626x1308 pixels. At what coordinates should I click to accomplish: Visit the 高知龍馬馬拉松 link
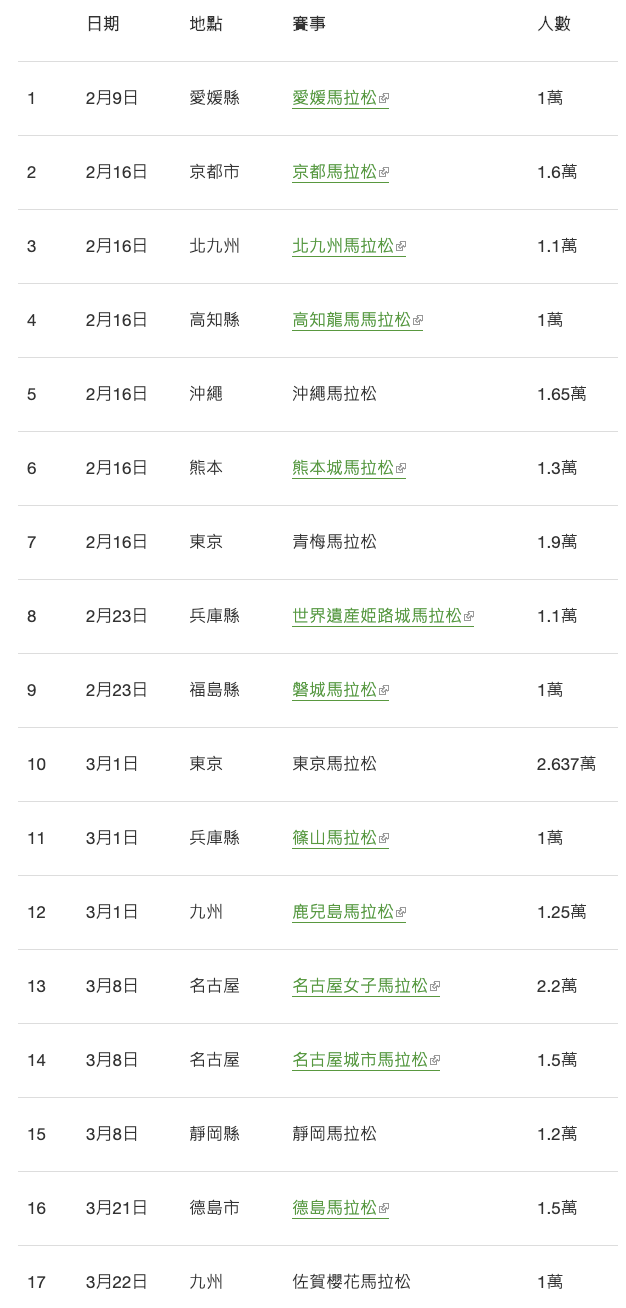pos(357,320)
